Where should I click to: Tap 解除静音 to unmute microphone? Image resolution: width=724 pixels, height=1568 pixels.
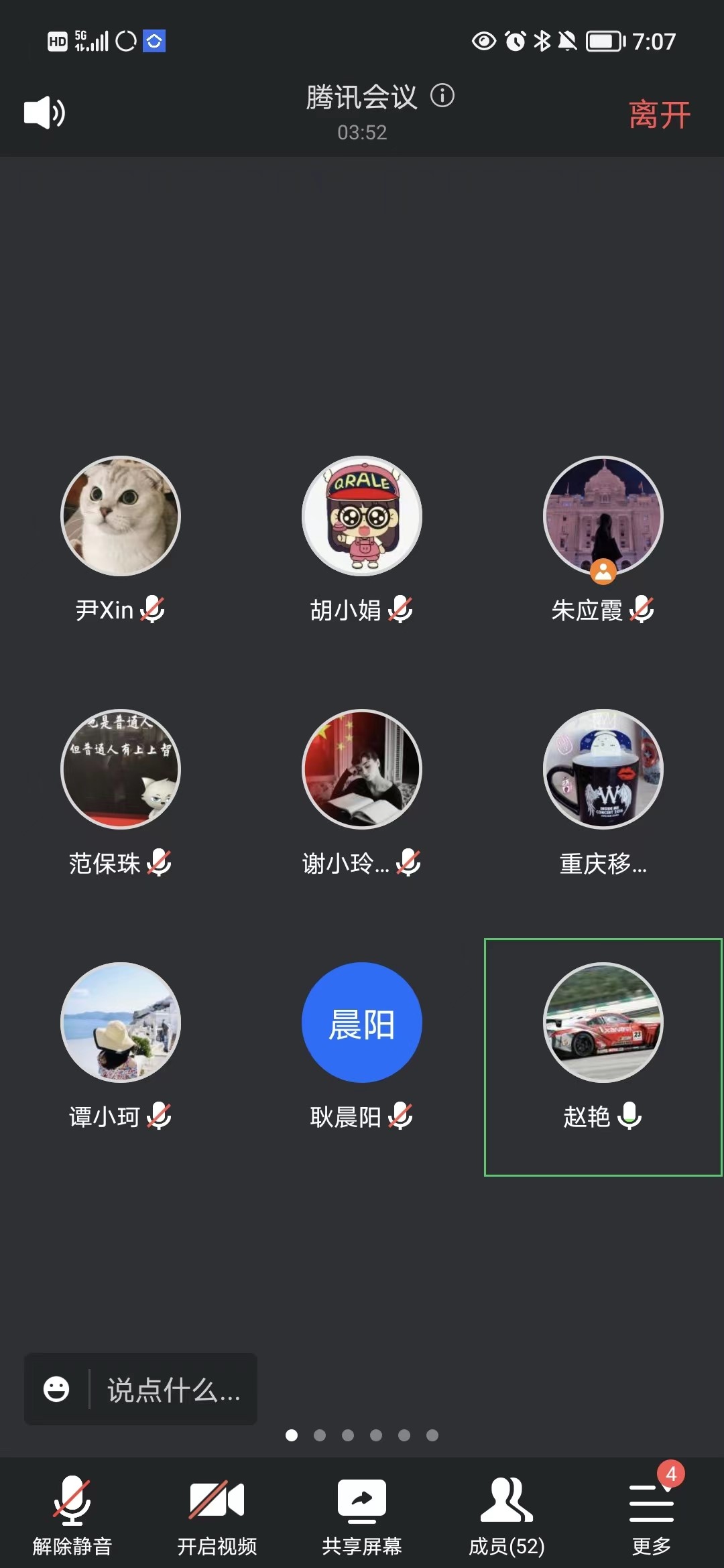point(72,1514)
